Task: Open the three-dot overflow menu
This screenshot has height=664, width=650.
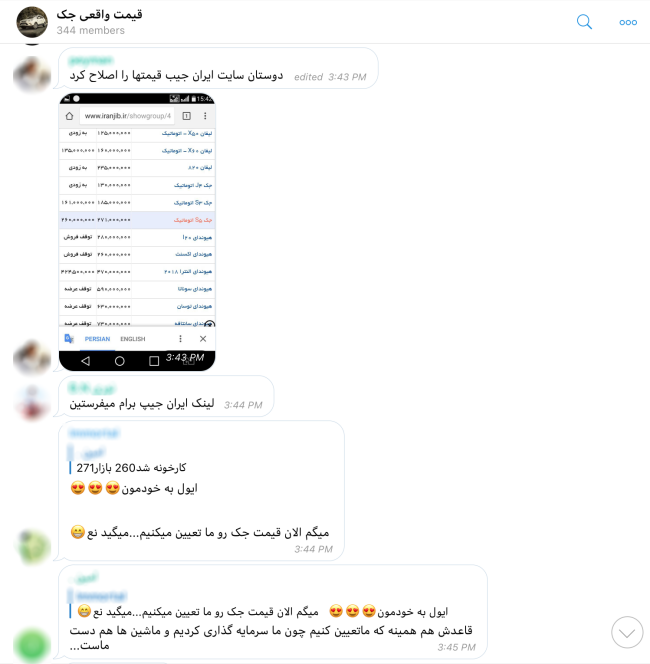Action: coord(628,22)
